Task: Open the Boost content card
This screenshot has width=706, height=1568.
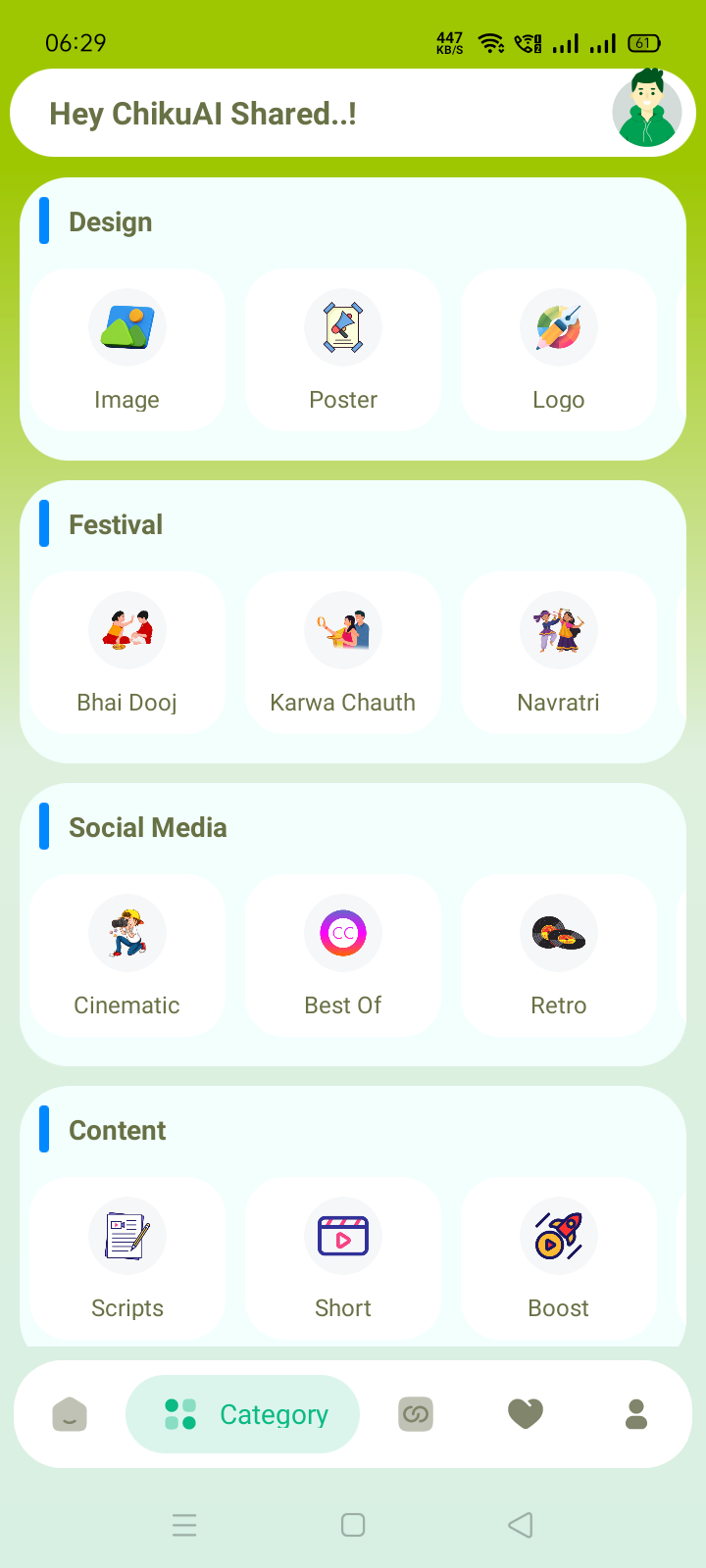Action: coord(559,1258)
